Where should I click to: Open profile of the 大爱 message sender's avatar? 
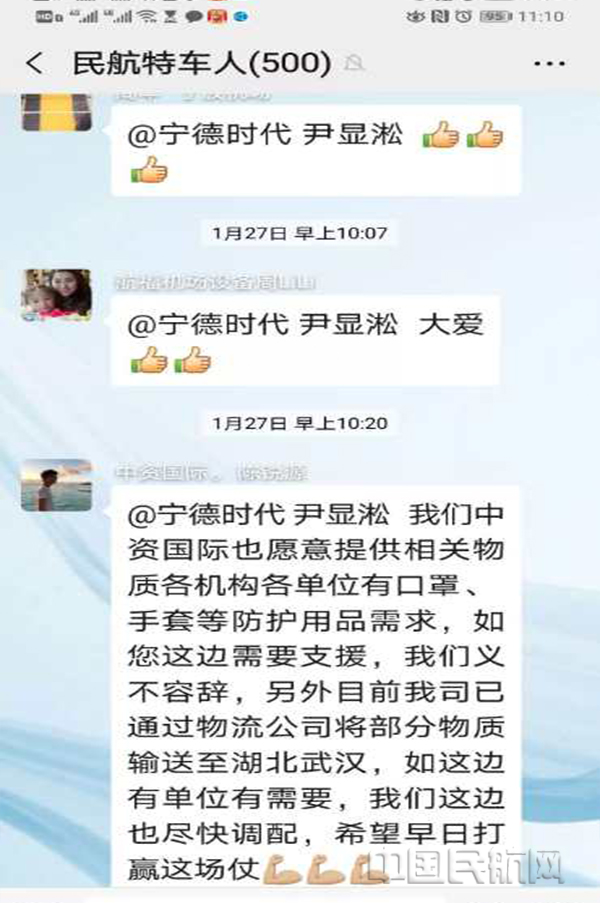tap(56, 295)
